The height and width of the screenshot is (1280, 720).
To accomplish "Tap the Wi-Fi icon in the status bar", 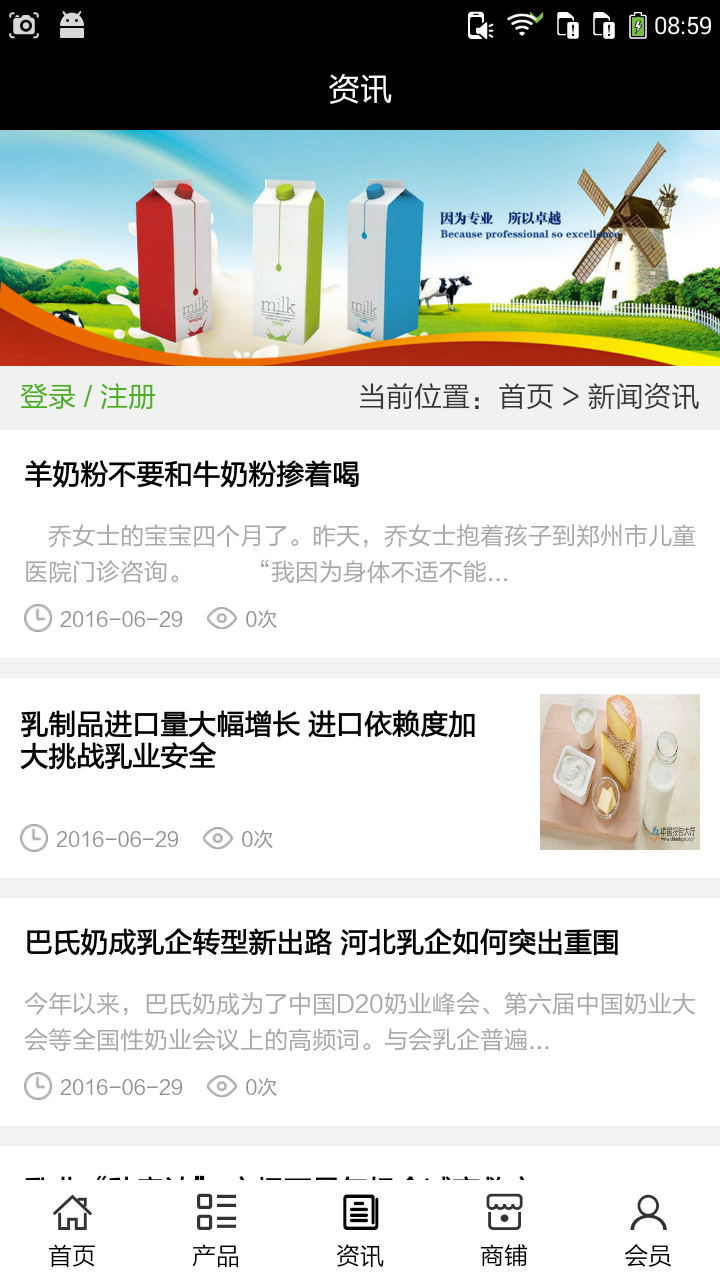I will [523, 24].
